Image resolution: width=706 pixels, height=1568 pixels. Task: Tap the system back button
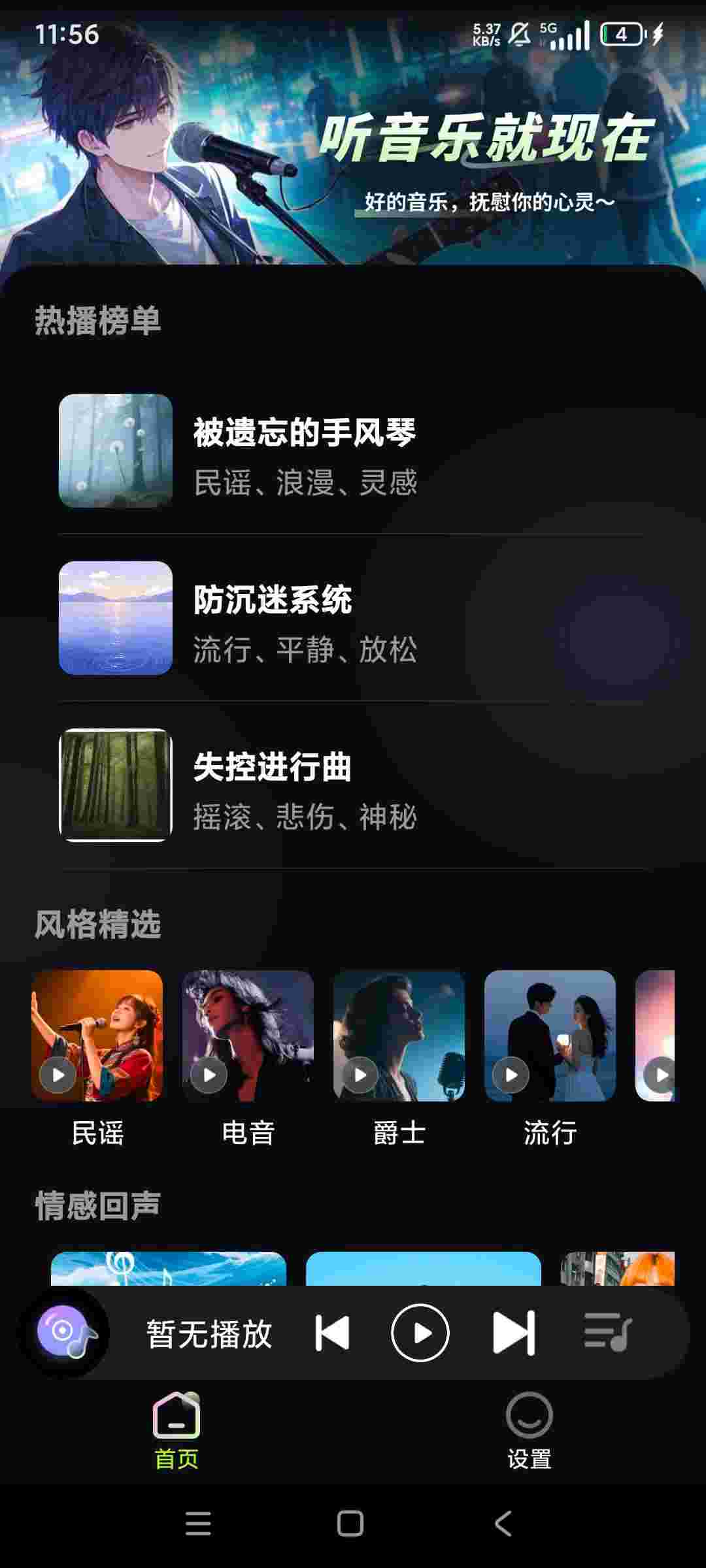coord(503,1524)
